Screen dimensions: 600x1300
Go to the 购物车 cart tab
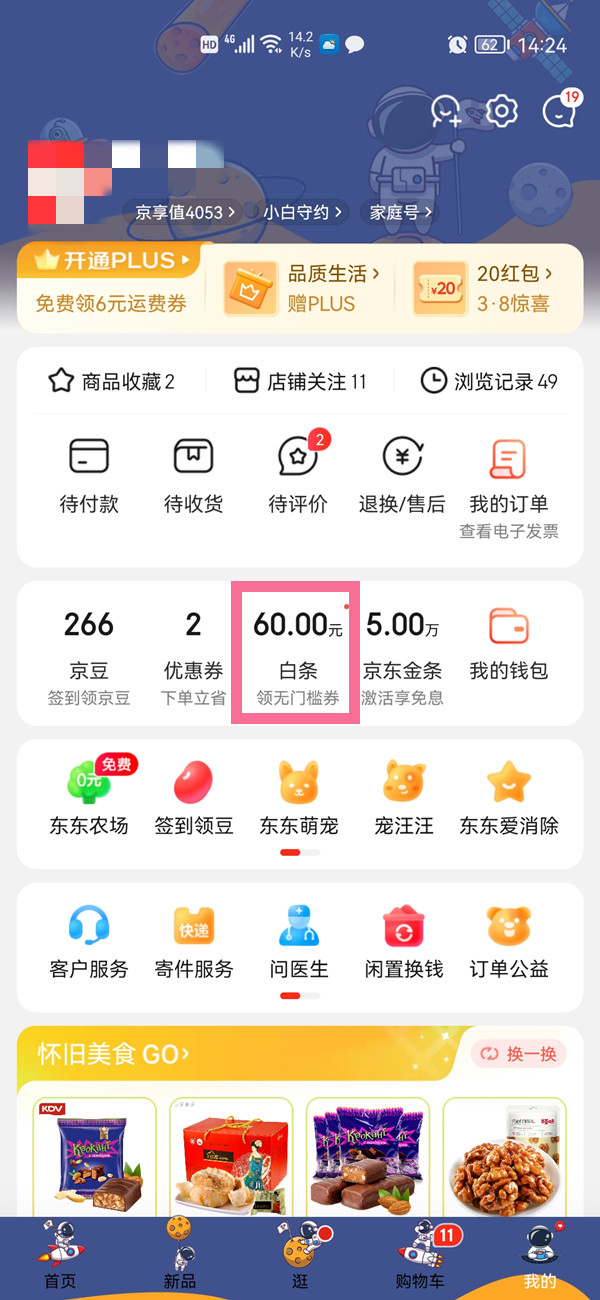(420, 1254)
